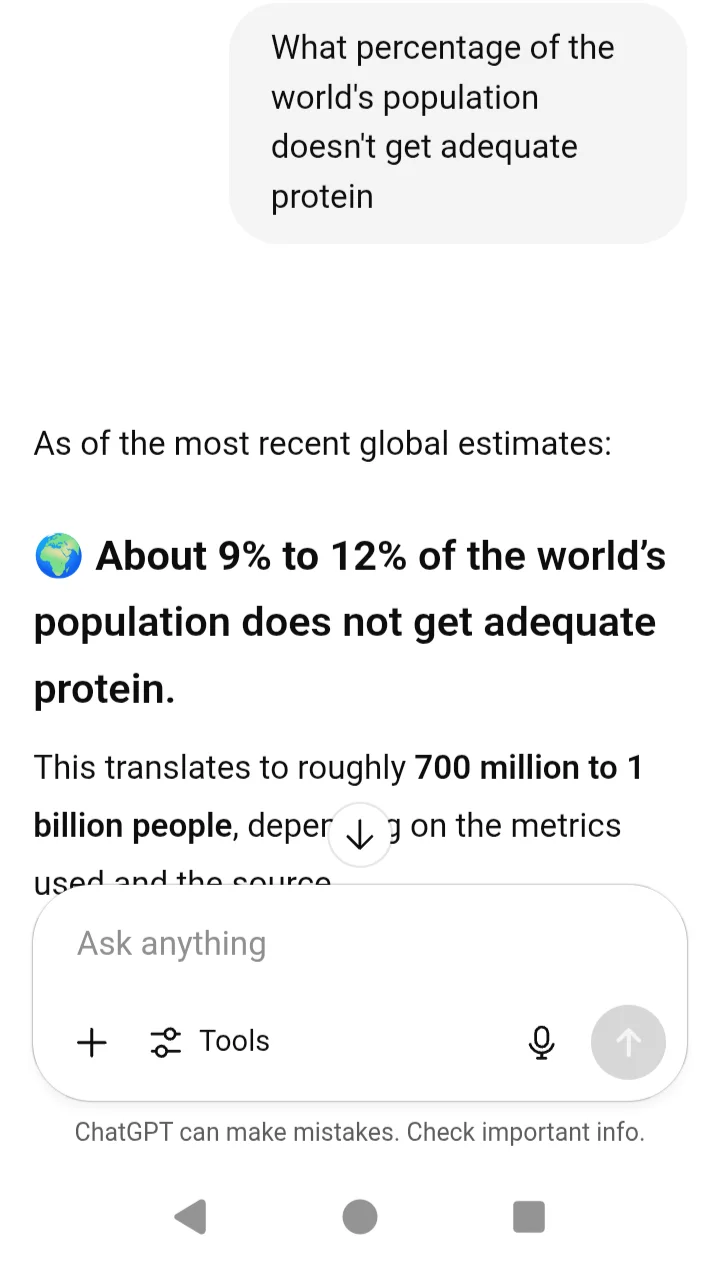Send the message with the arrow button
The width and height of the screenshot is (720, 1267).
[x=628, y=1042]
